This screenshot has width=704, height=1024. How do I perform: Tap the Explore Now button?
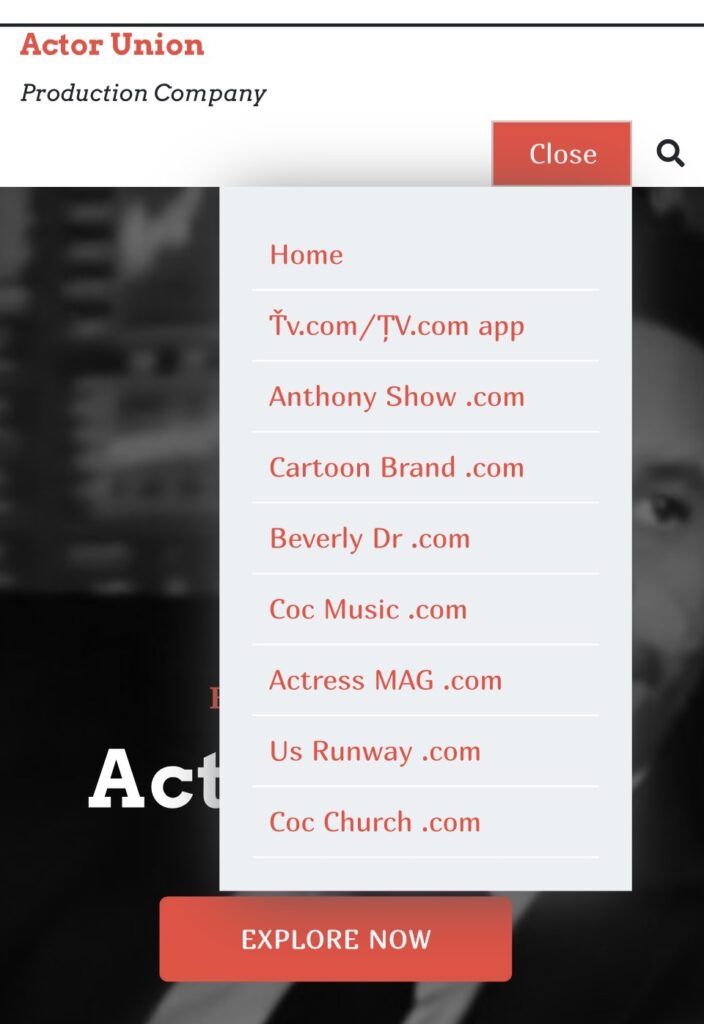click(335, 939)
